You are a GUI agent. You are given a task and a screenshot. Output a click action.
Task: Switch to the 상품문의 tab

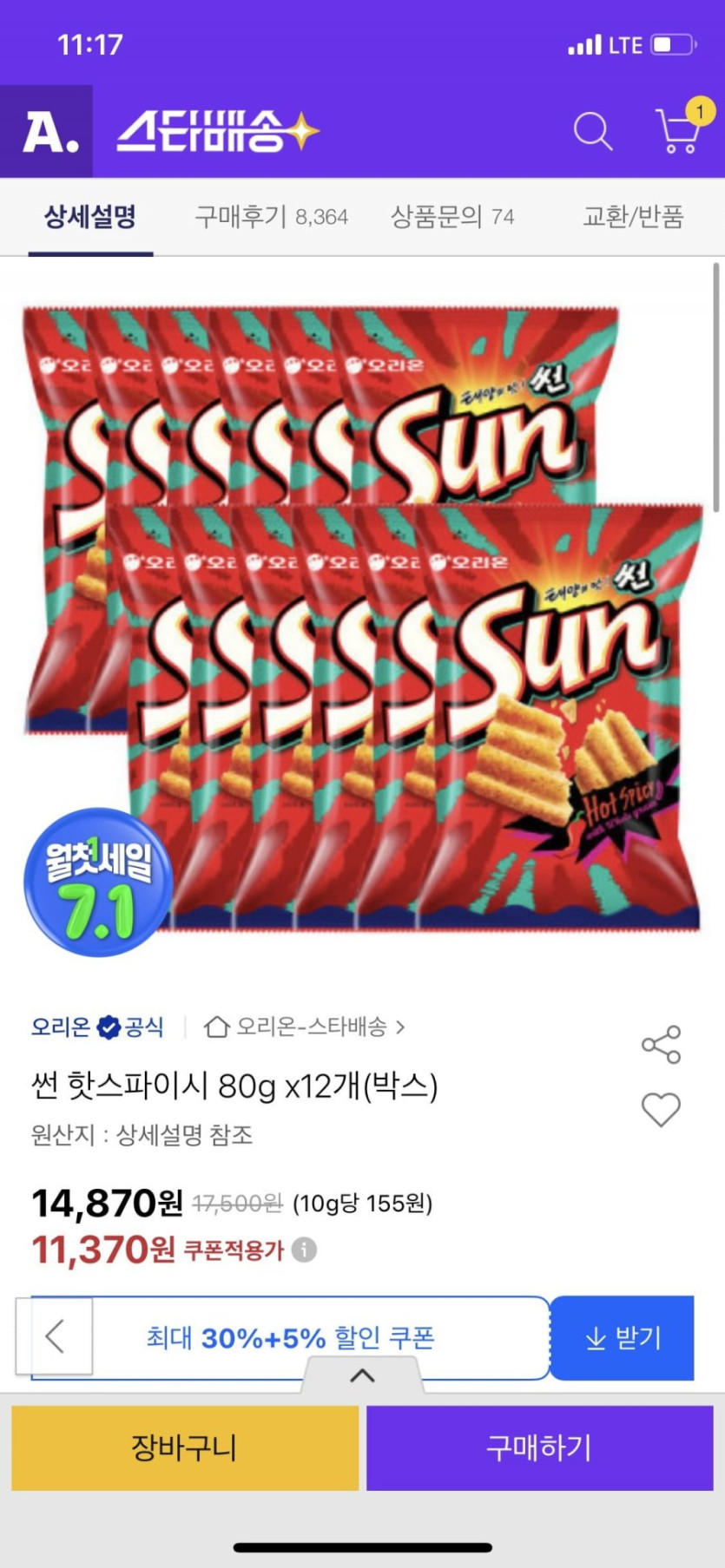click(x=452, y=216)
